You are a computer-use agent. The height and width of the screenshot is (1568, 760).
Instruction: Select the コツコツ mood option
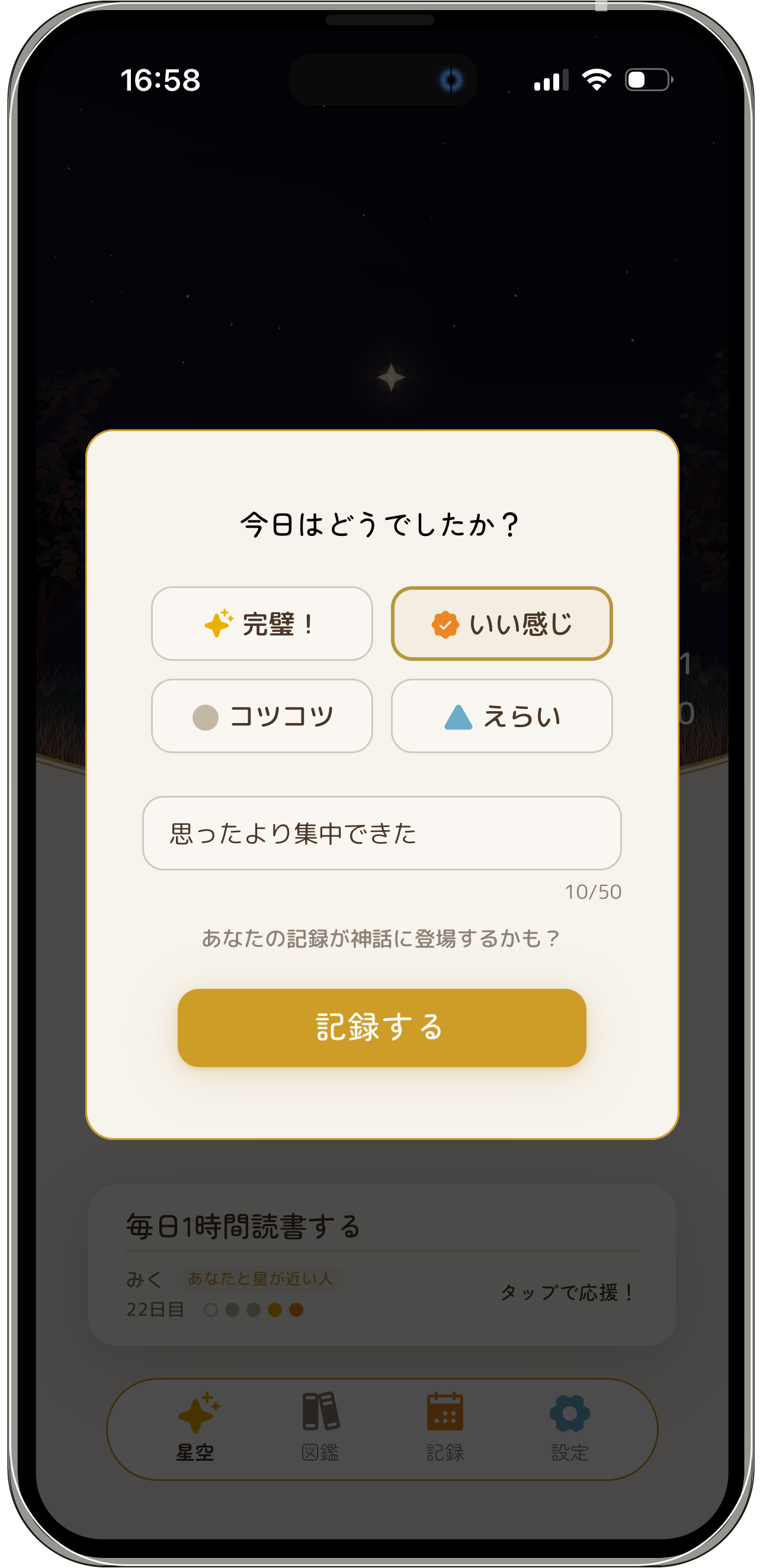pos(262,716)
